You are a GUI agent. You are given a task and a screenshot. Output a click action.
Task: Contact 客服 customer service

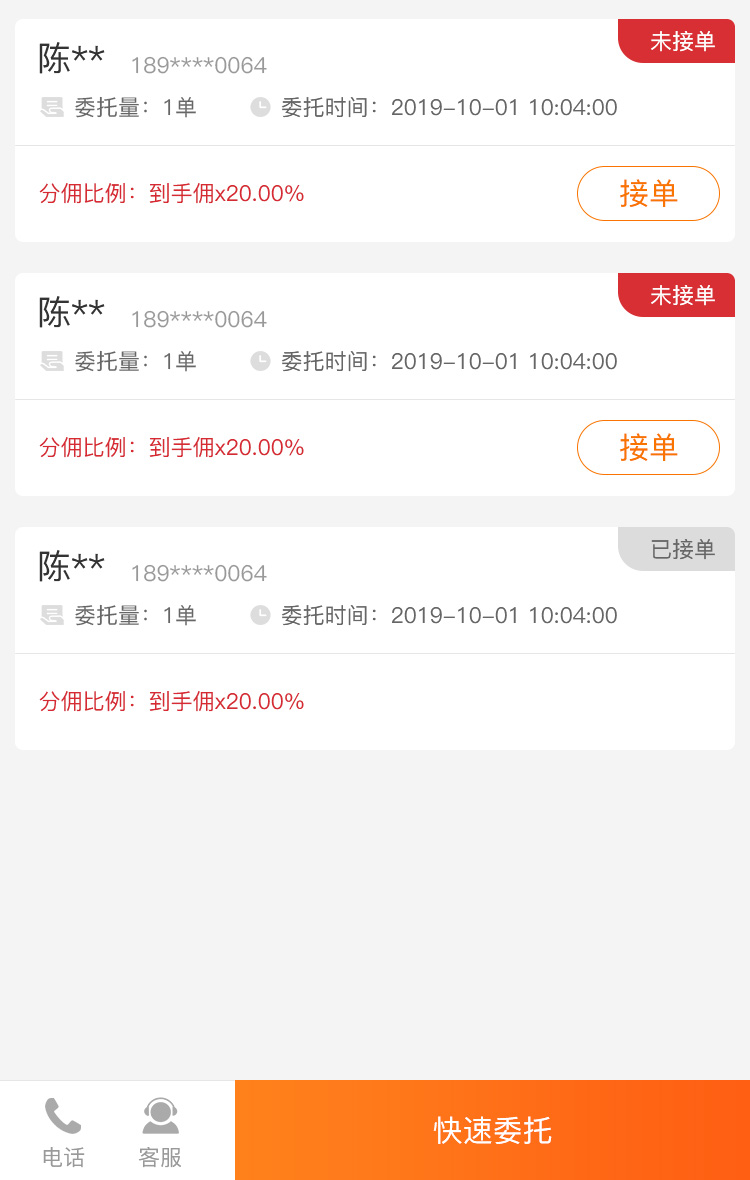[160, 1131]
